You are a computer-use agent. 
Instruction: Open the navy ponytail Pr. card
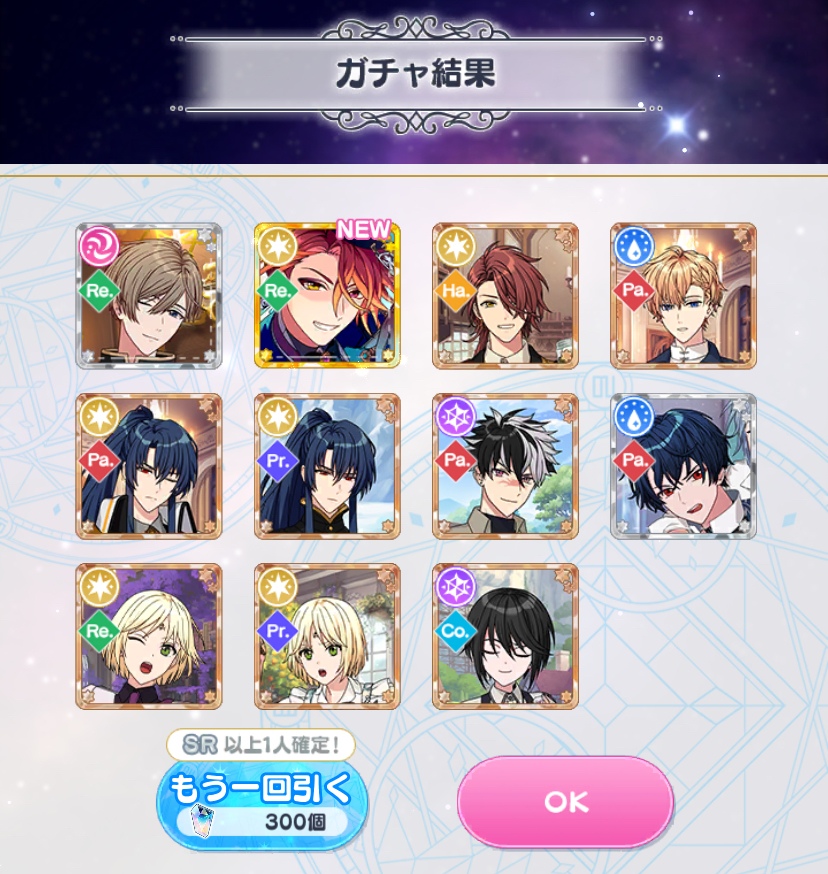point(327,467)
